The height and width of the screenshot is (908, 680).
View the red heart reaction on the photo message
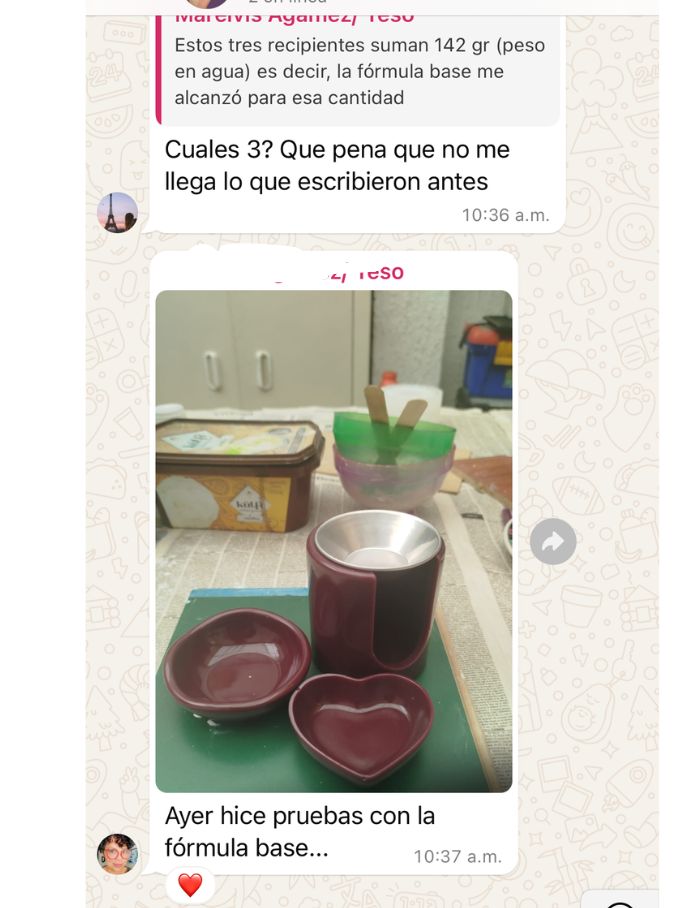pos(190,884)
